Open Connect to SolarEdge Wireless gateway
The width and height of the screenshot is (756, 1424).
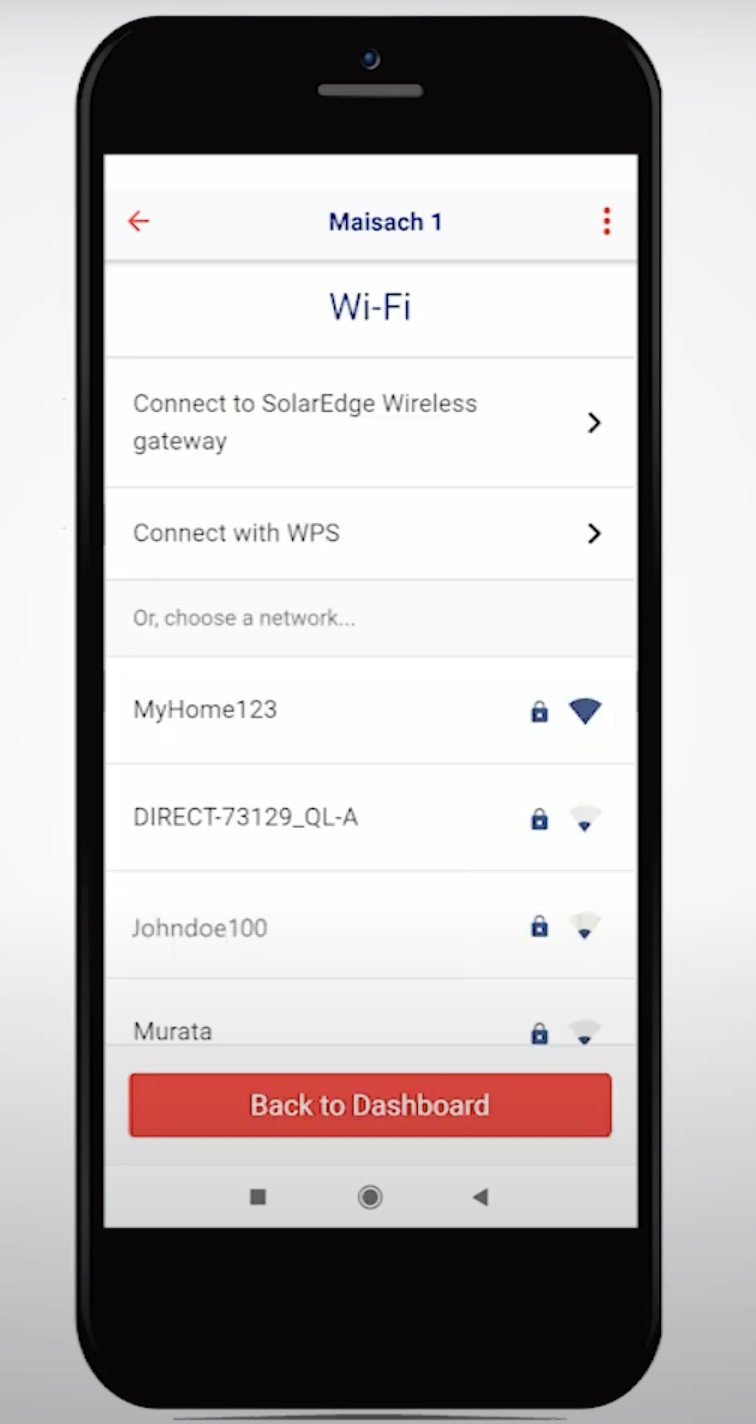[369, 422]
